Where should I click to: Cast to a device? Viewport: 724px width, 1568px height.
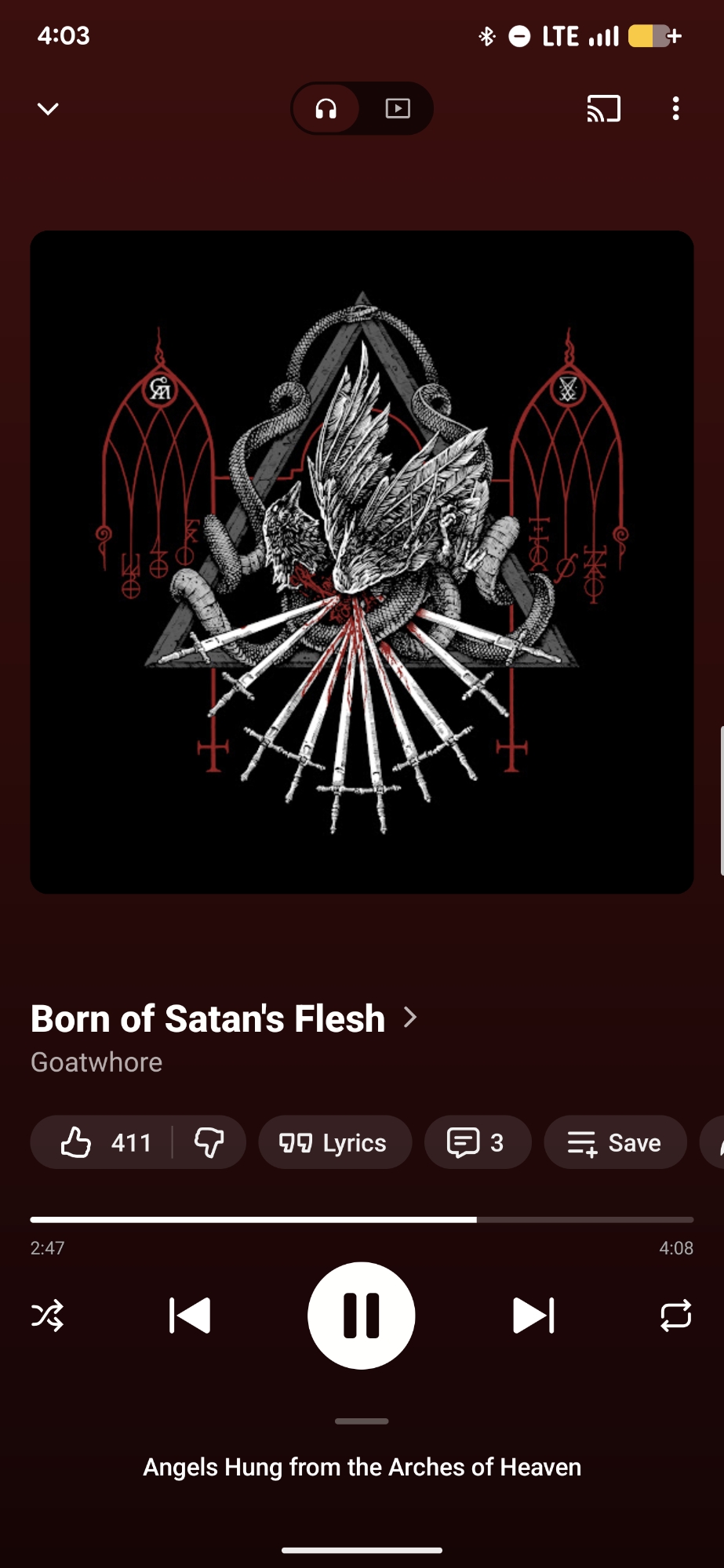point(603,109)
